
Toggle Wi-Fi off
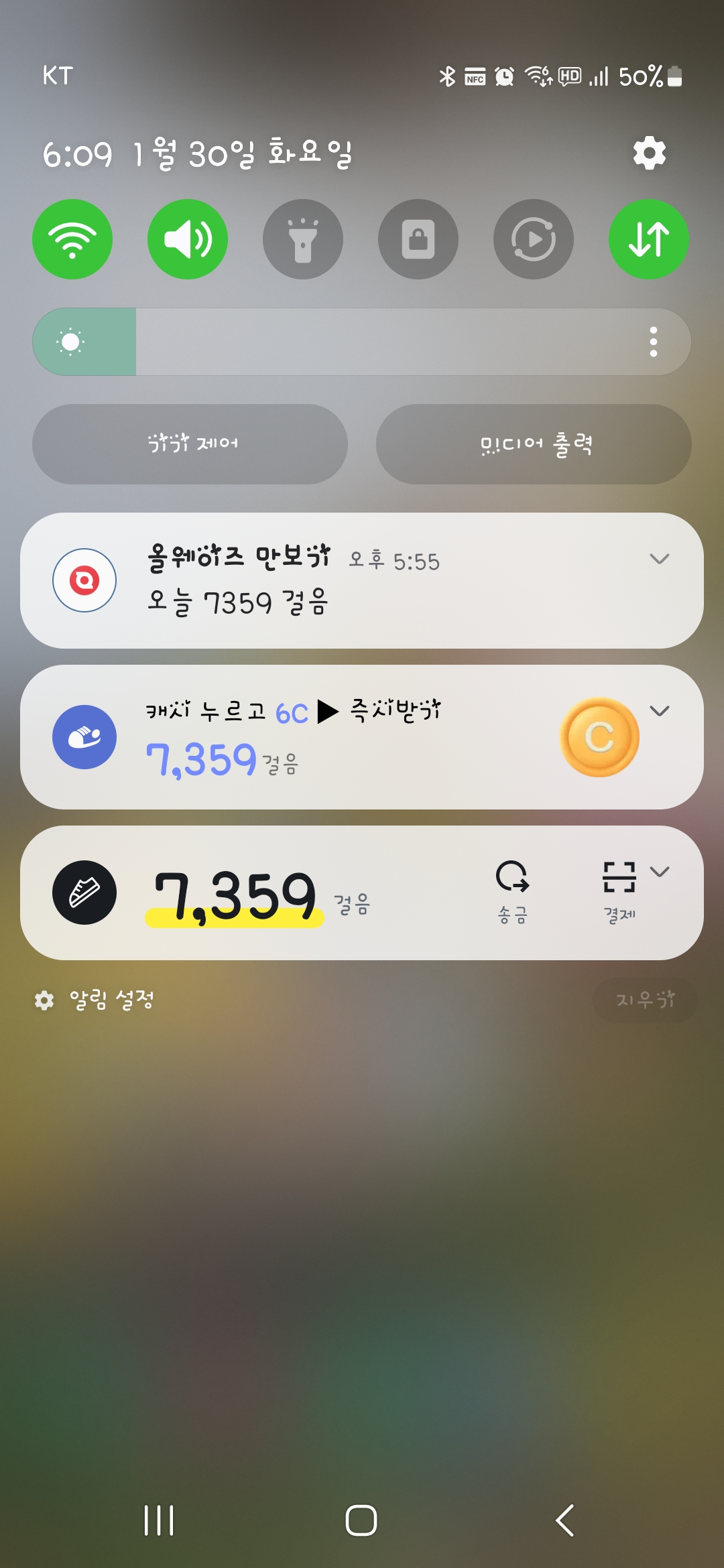coord(72,239)
